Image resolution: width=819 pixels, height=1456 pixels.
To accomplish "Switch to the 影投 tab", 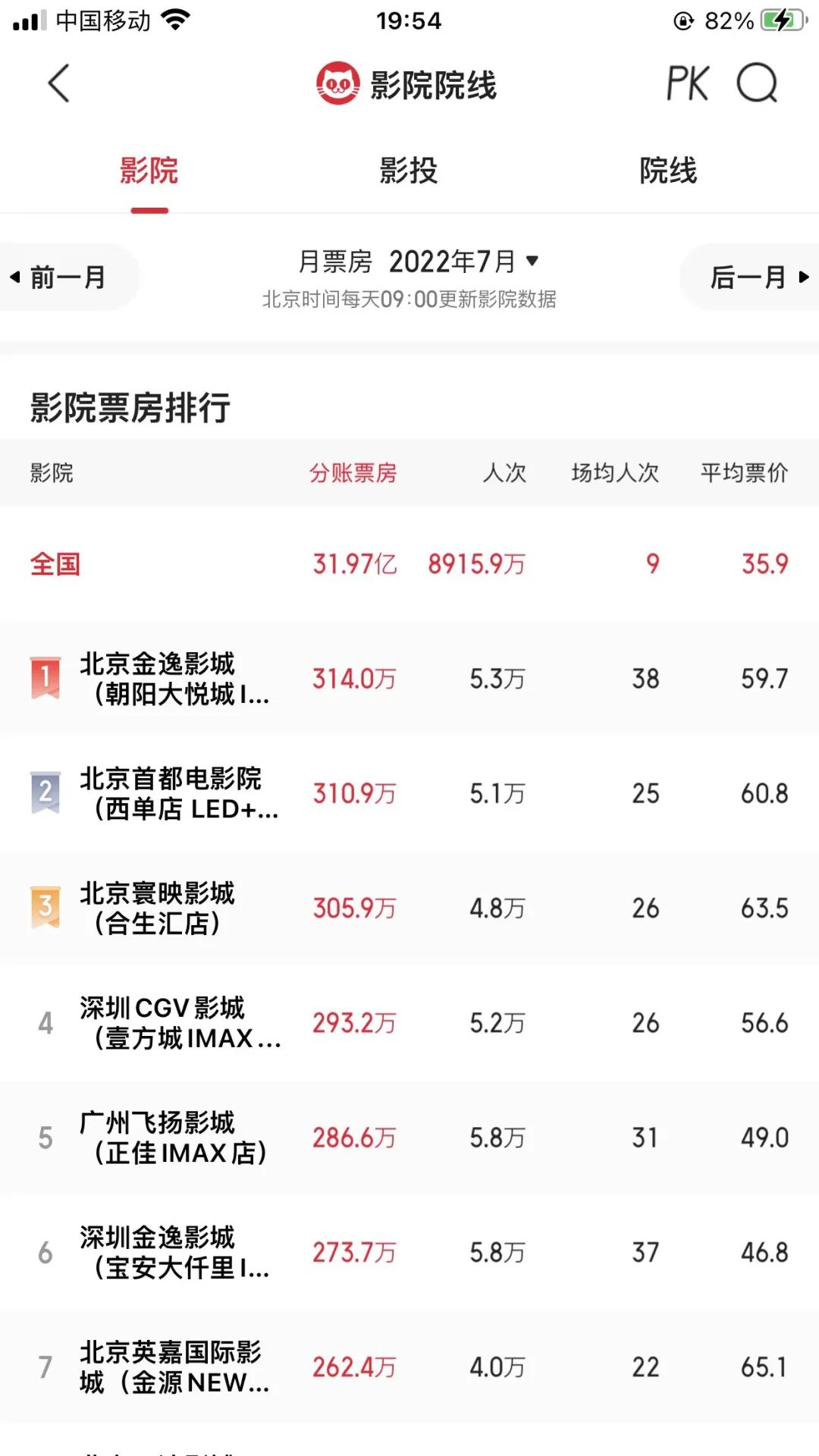I will pyautogui.click(x=409, y=171).
